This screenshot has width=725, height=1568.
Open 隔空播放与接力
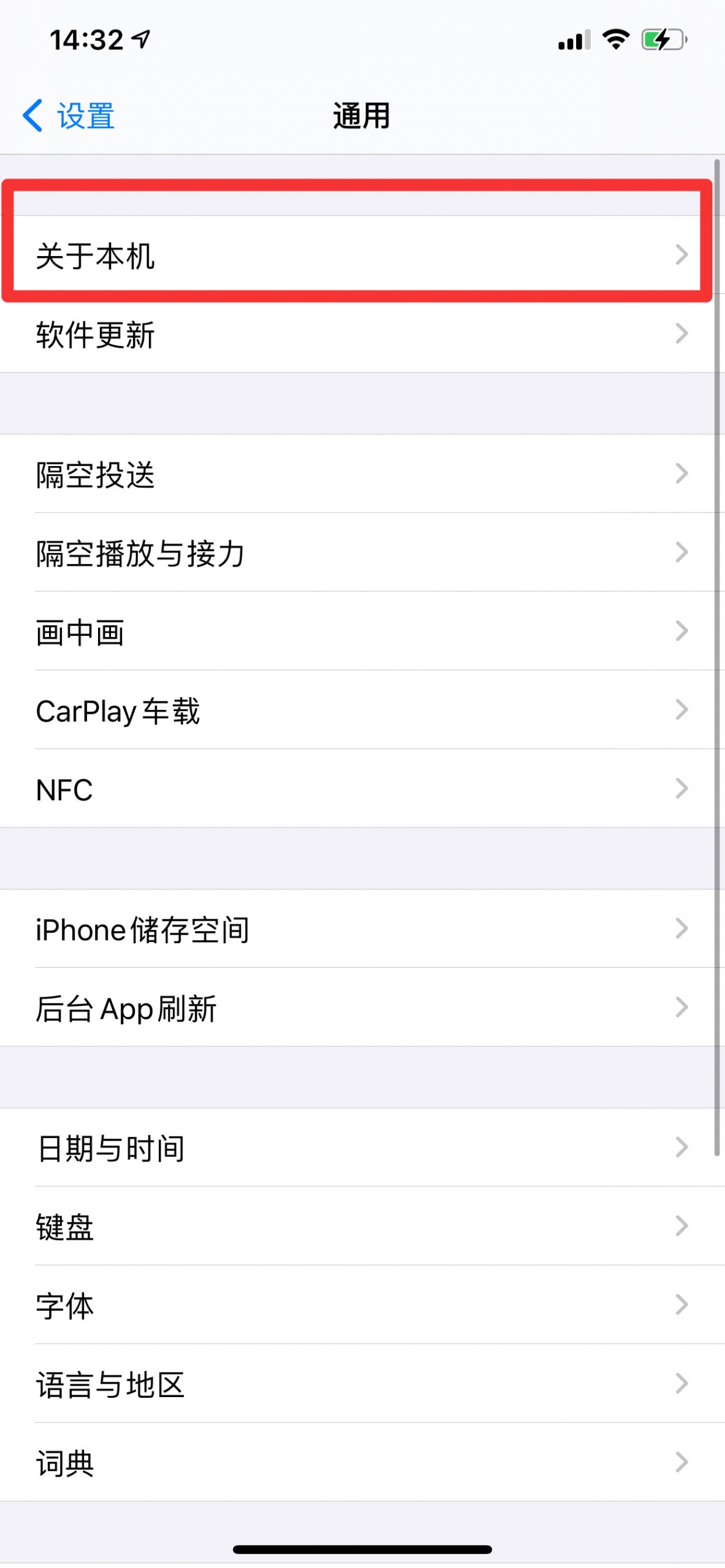pos(362,552)
